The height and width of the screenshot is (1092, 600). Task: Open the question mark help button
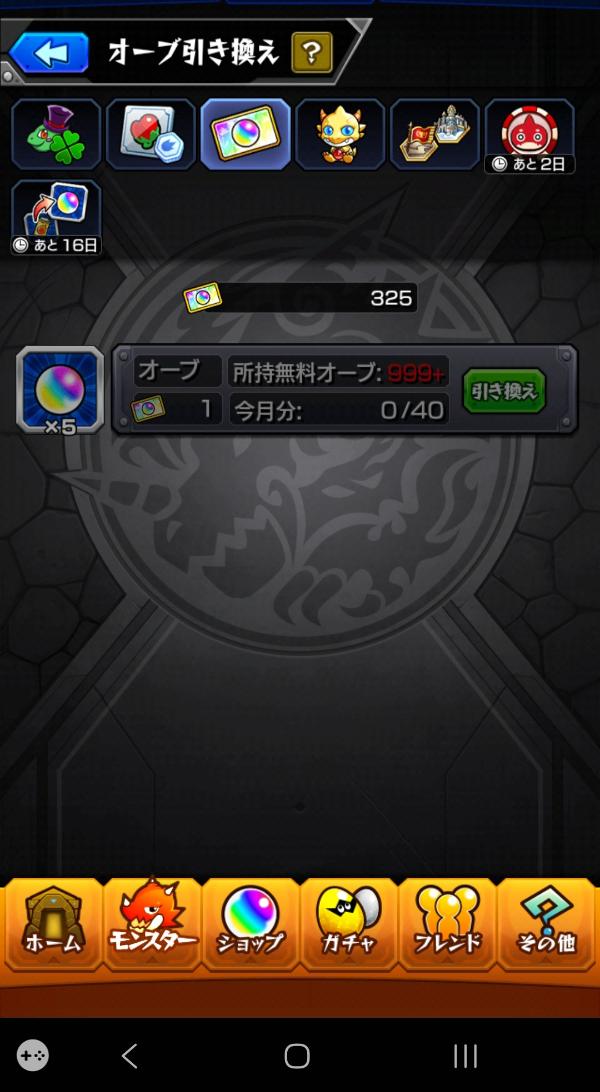pyautogui.click(x=312, y=52)
